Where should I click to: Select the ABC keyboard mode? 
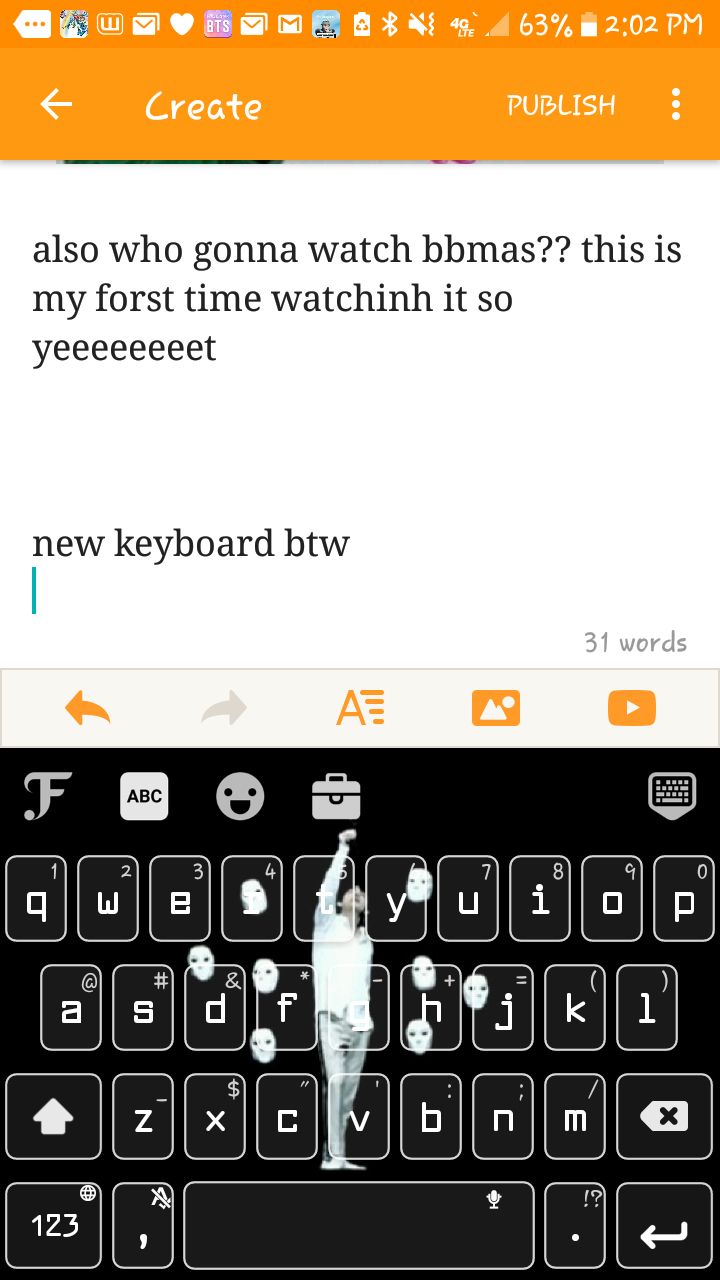point(144,796)
